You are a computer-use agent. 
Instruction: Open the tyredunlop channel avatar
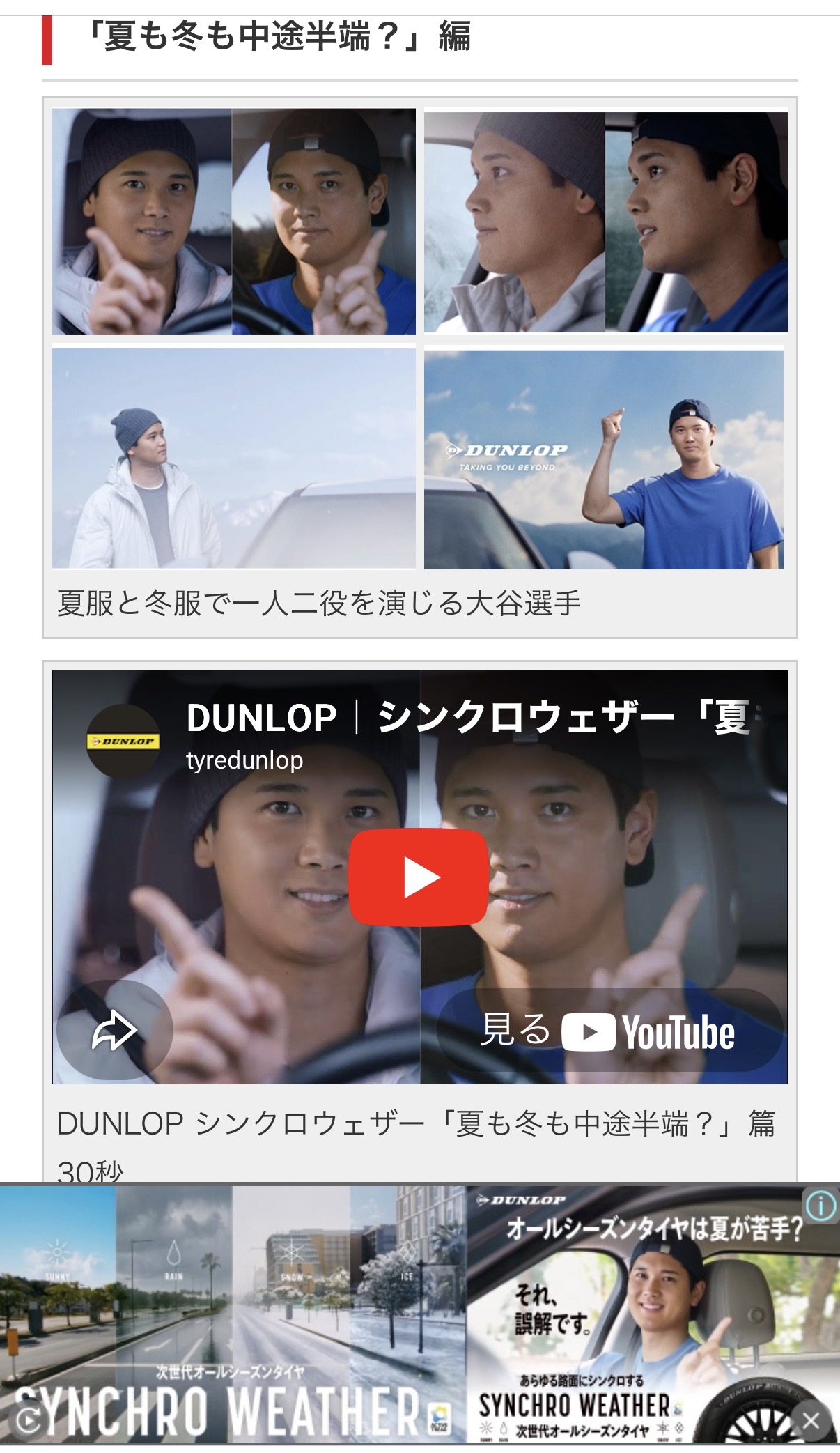click(123, 741)
